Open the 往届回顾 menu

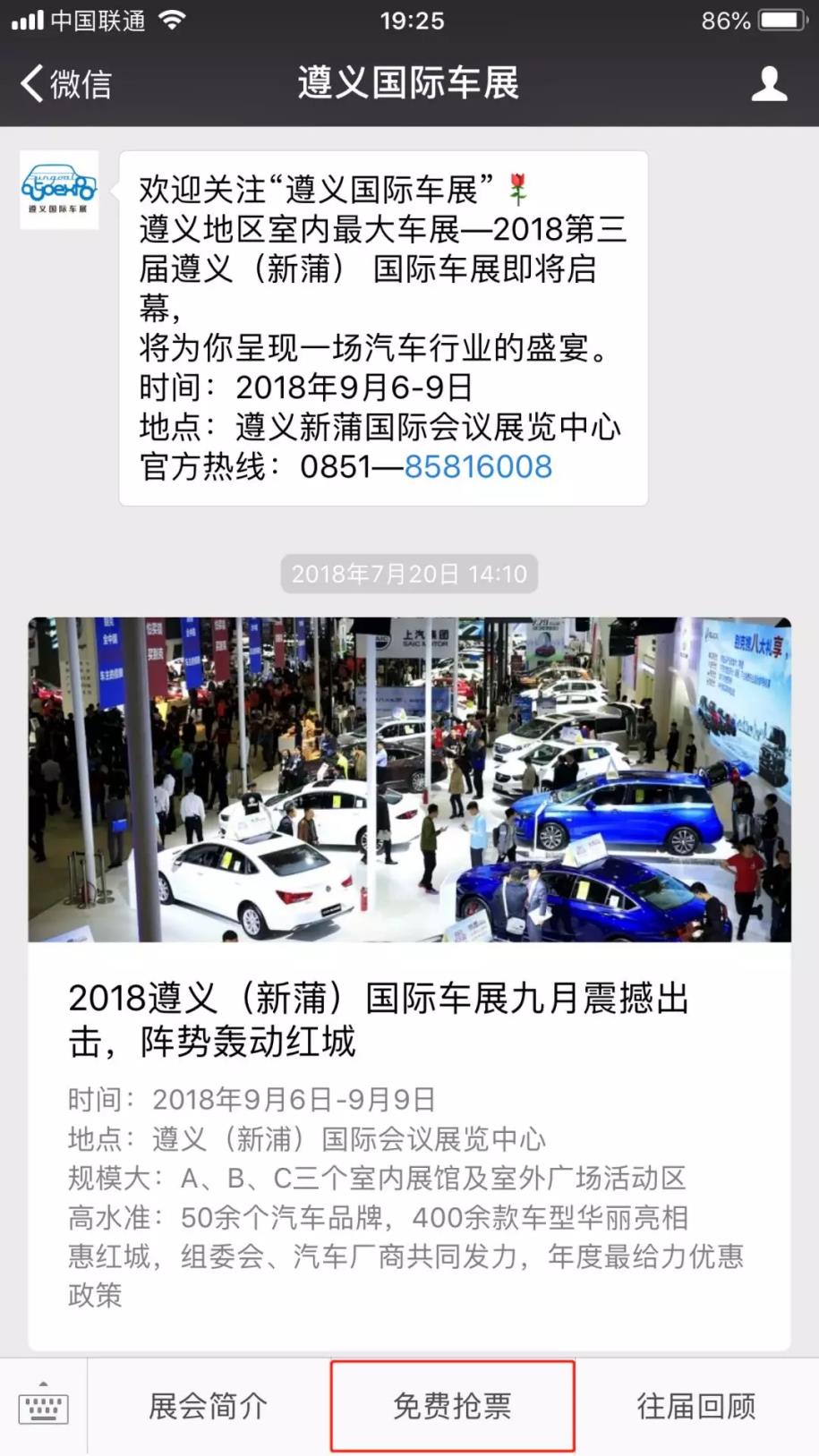tap(695, 1407)
